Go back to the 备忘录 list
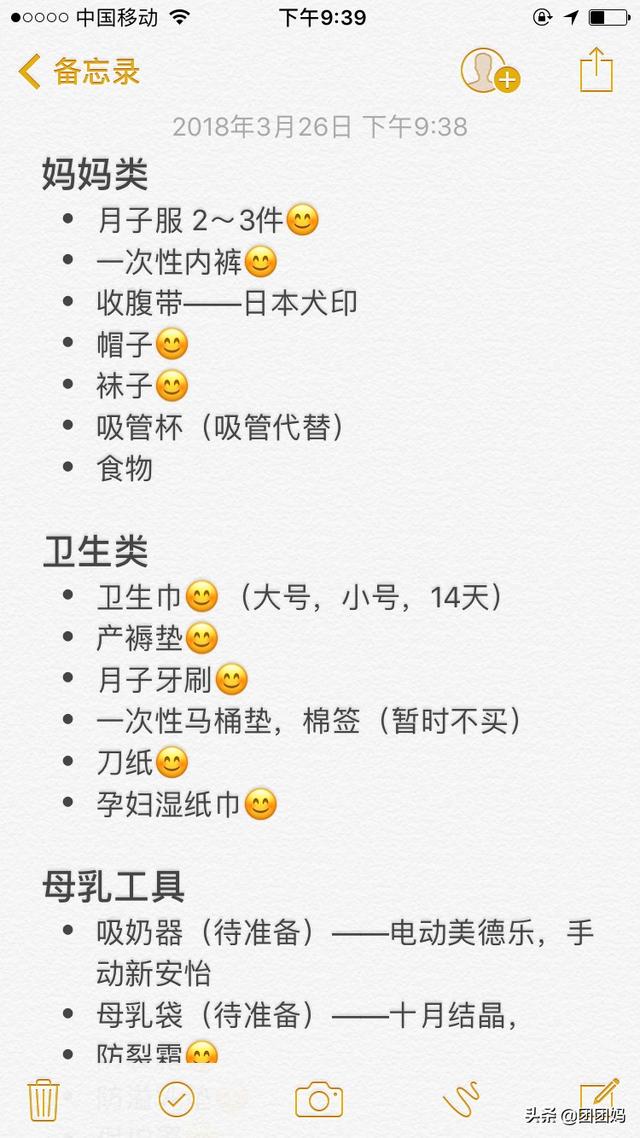Screen dimensions: 640x1138 click(79, 72)
